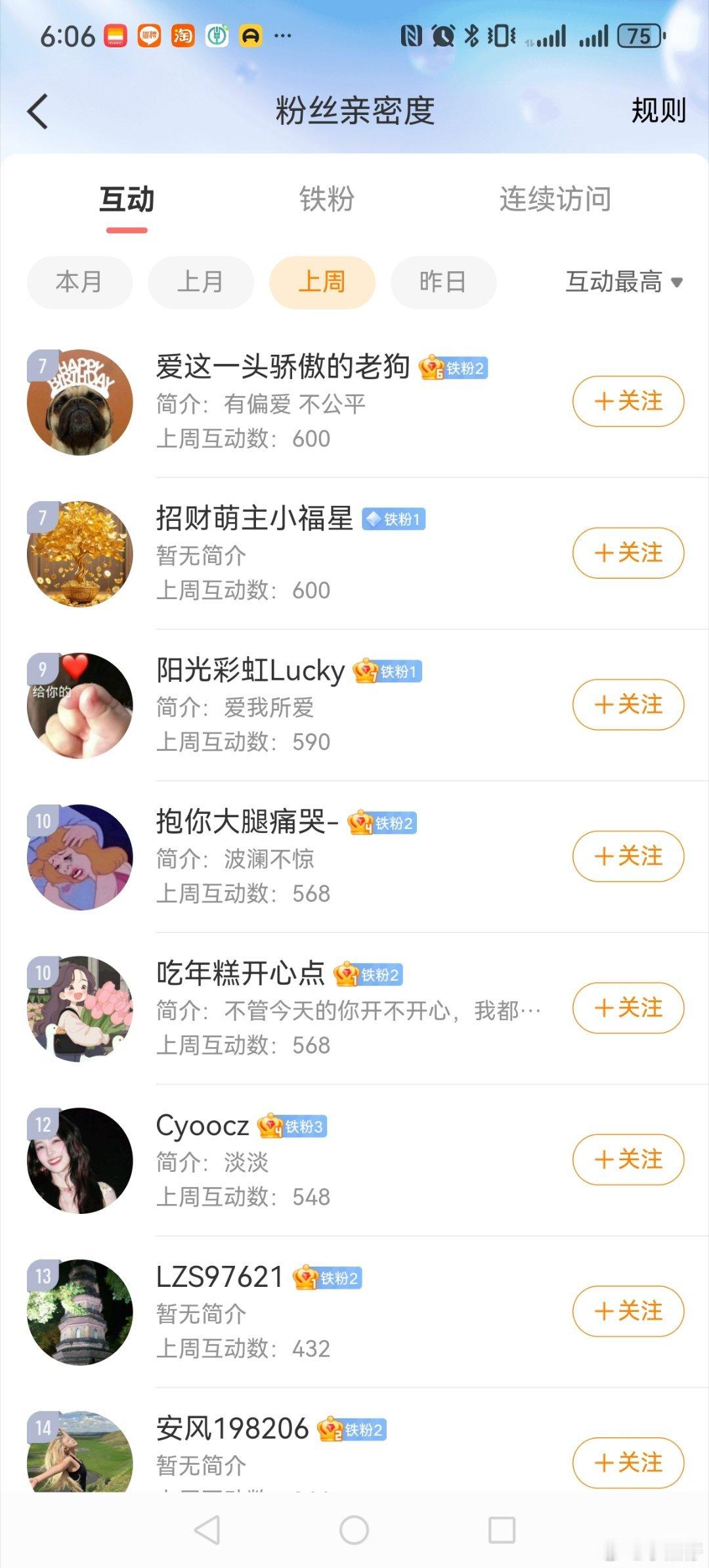The height and width of the screenshot is (1568, 709).
Task: Follow 抱你大腿痛哭-
Action: click(x=628, y=857)
